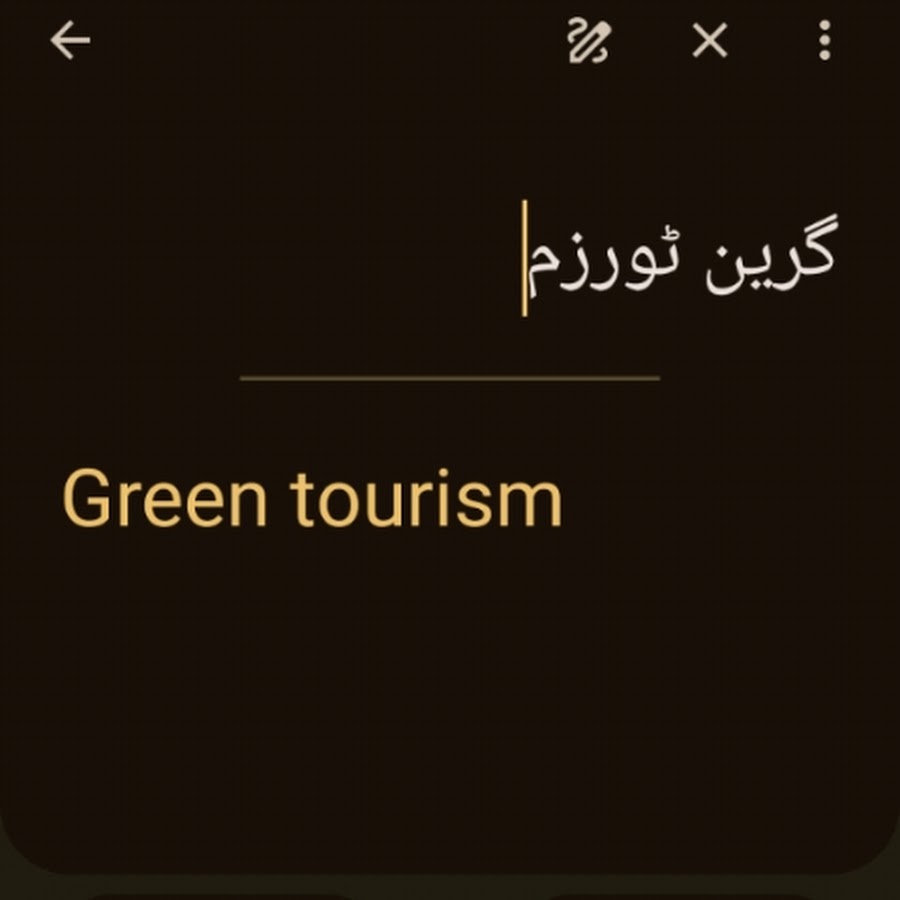Viewport: 900px width, 900px height.
Task: Open the overflow menu
Action: [824, 42]
